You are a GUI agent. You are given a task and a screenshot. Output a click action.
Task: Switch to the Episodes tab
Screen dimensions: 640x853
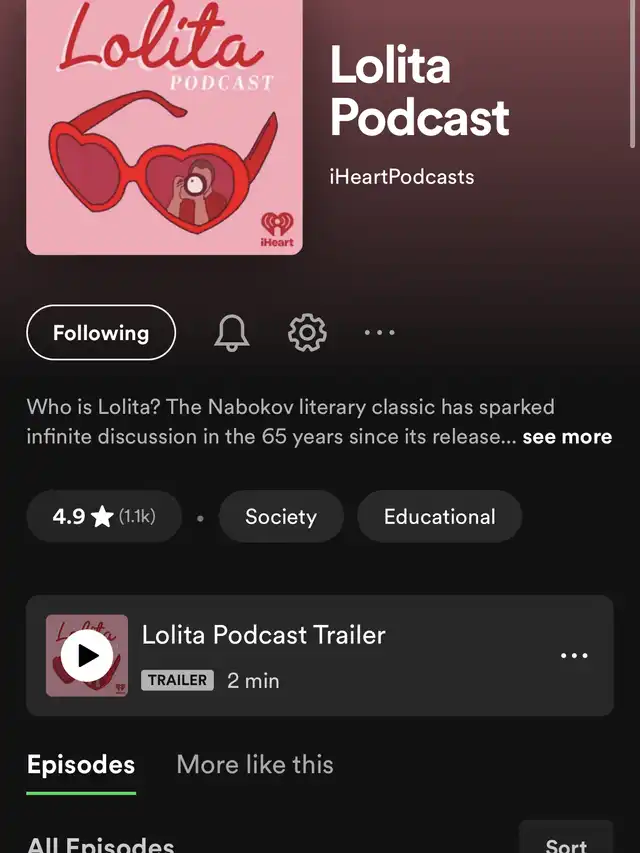[81, 765]
